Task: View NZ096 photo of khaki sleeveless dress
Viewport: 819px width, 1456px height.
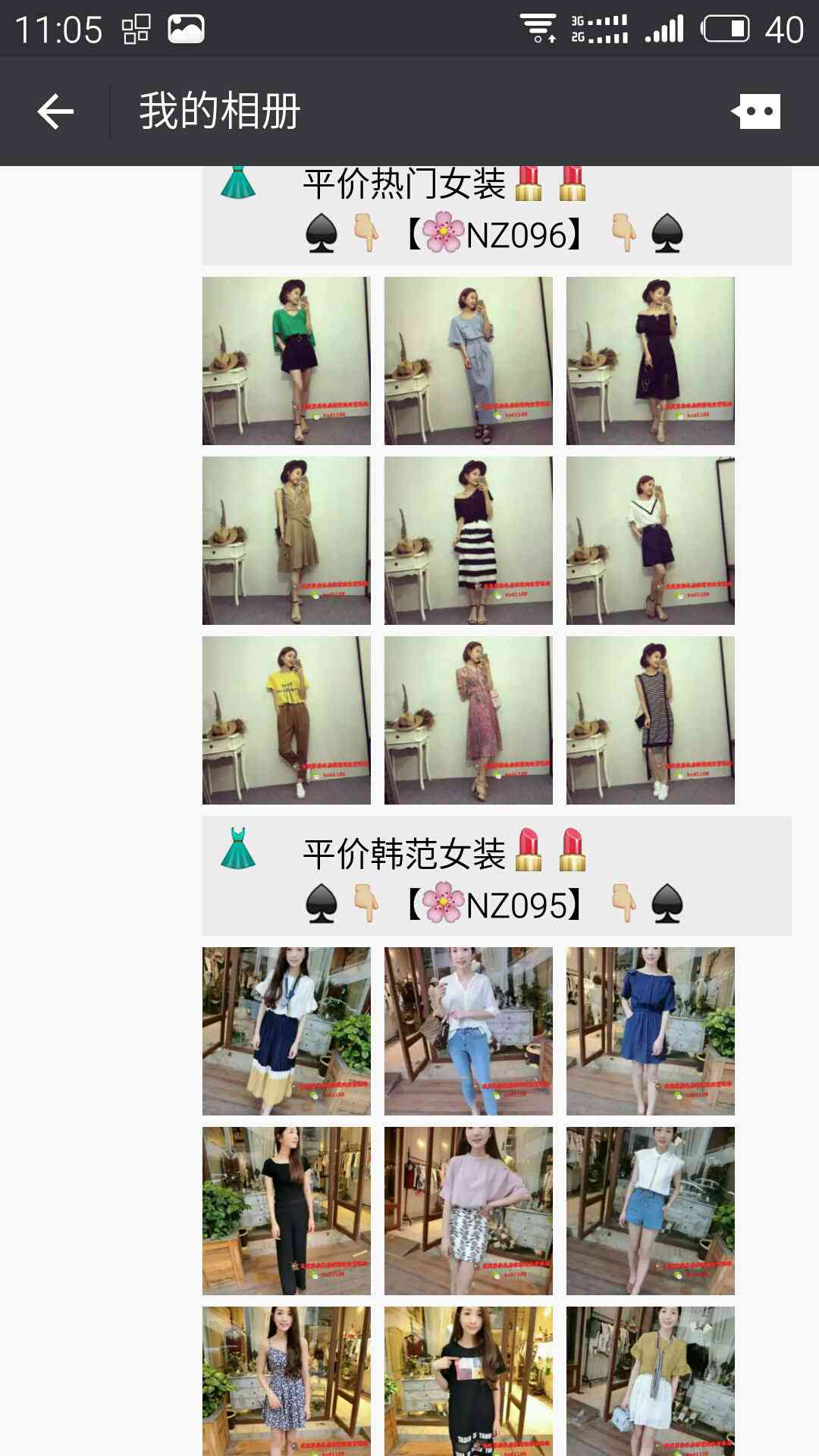Action: click(287, 541)
